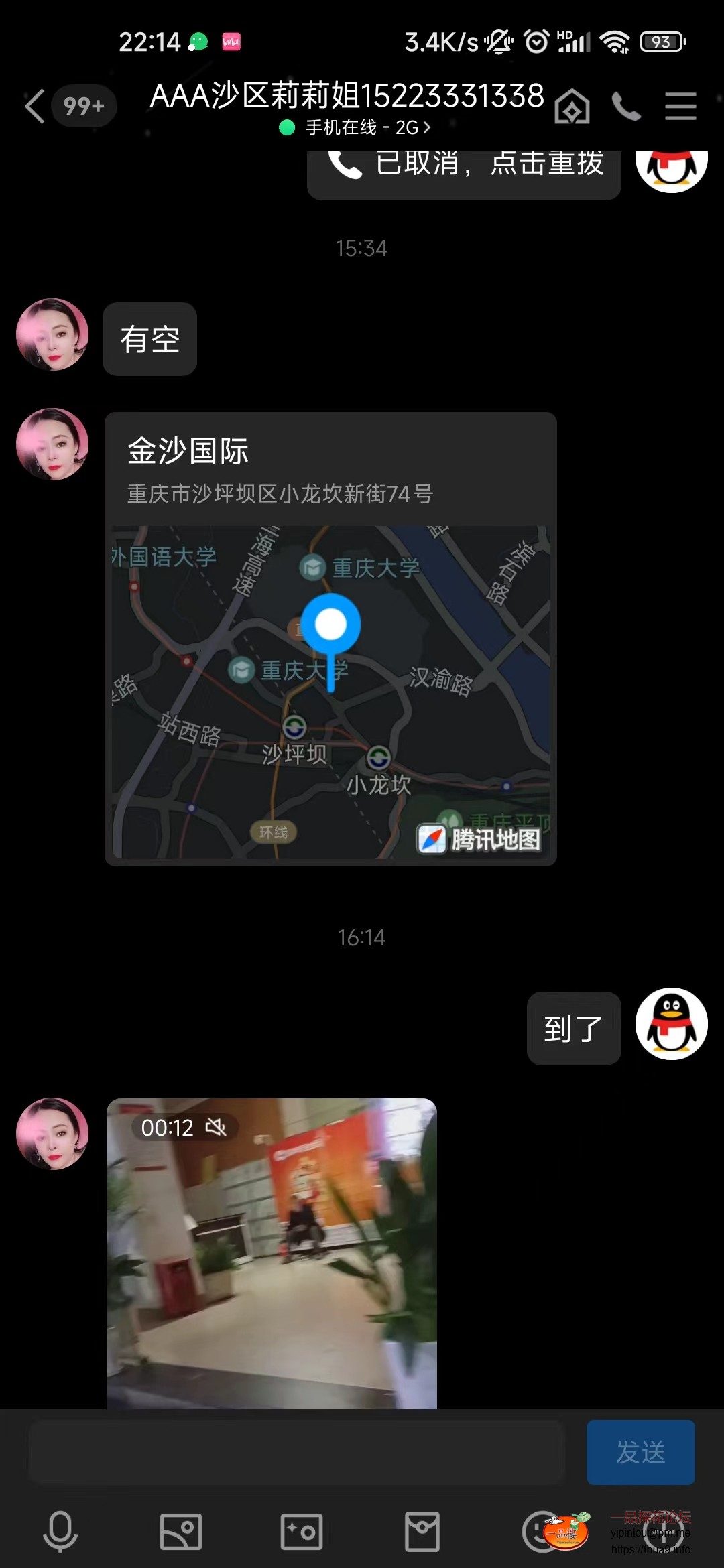This screenshot has height=1568, width=724.
Task: Send the message with 发送
Action: tap(640, 1453)
